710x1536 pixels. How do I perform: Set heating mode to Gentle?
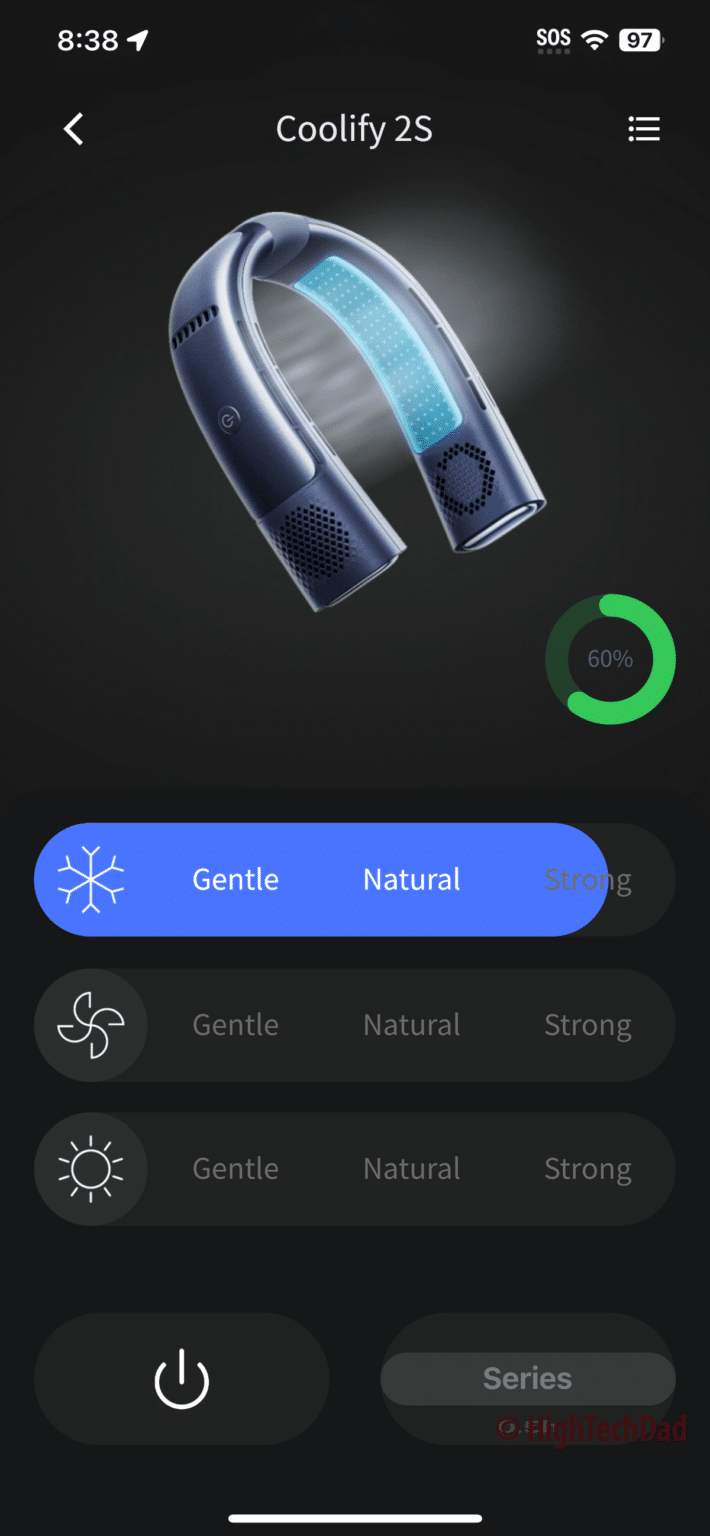point(235,1169)
